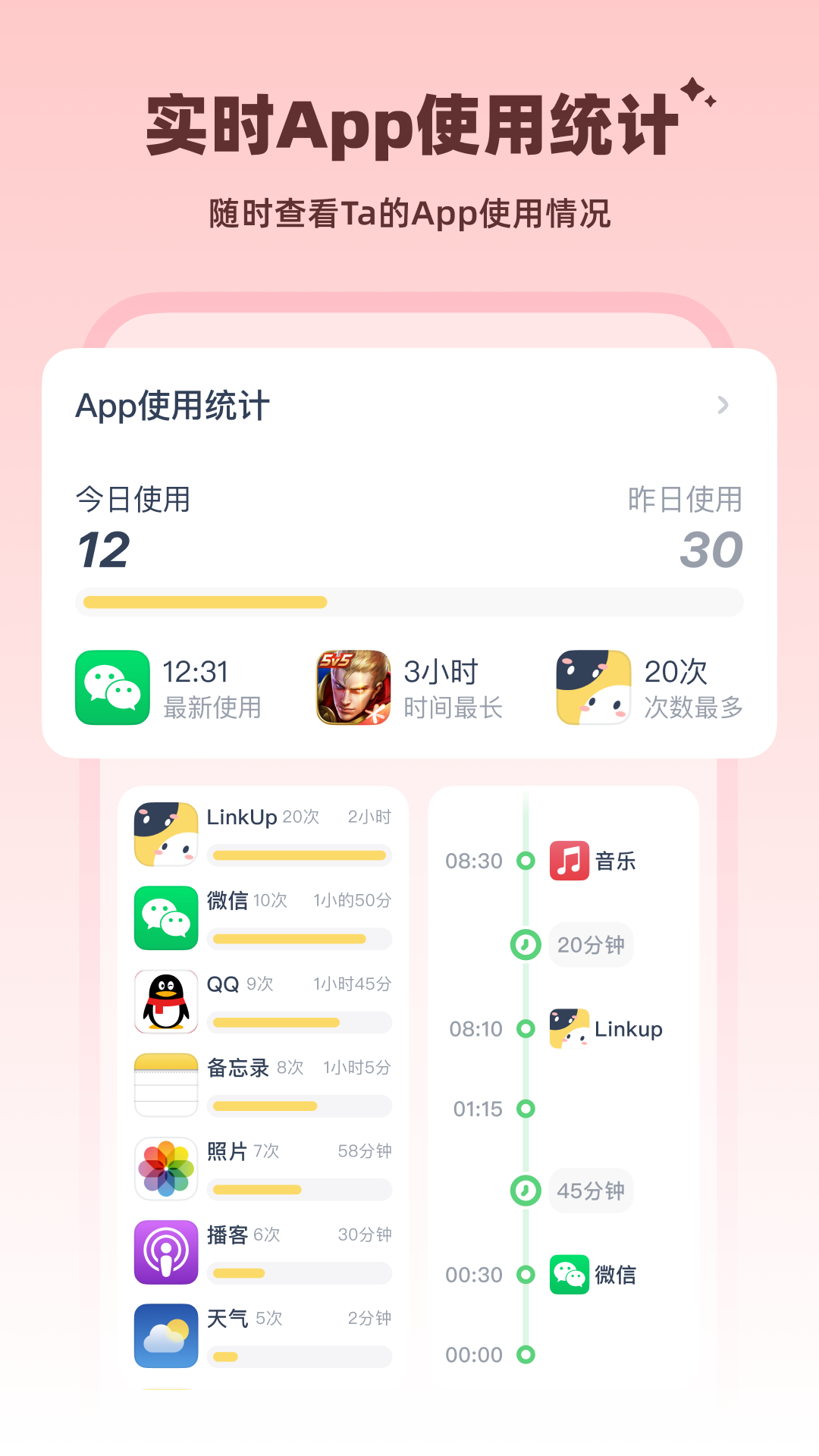Select the 备忘录 notes icon
The width and height of the screenshot is (819, 1456).
coord(166,1084)
